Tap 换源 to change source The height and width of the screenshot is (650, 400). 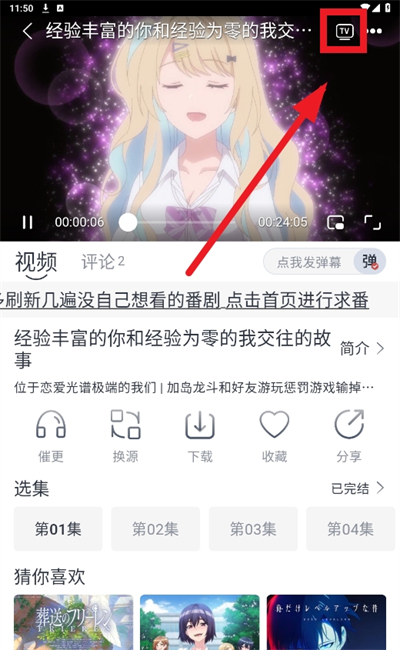pos(126,436)
